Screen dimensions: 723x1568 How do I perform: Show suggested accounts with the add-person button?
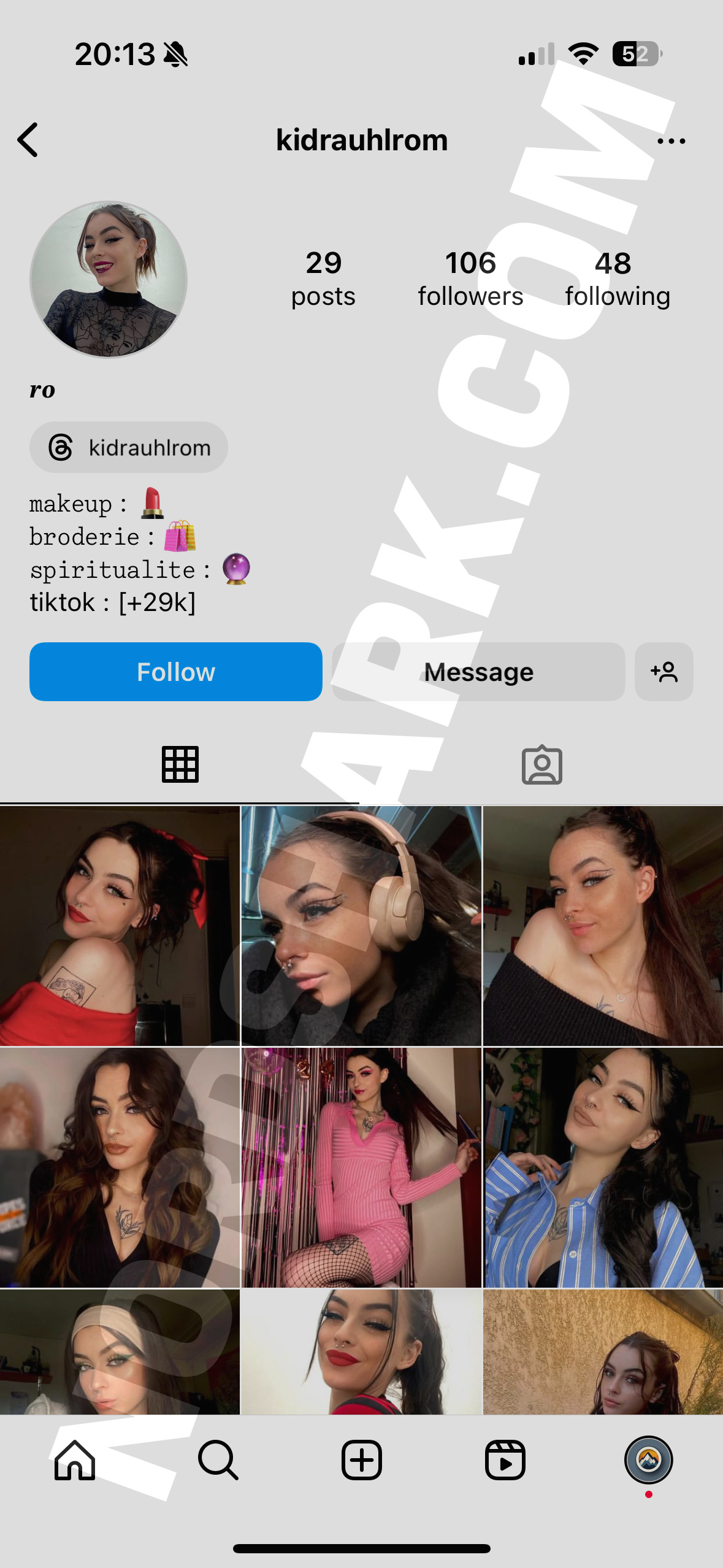click(664, 672)
